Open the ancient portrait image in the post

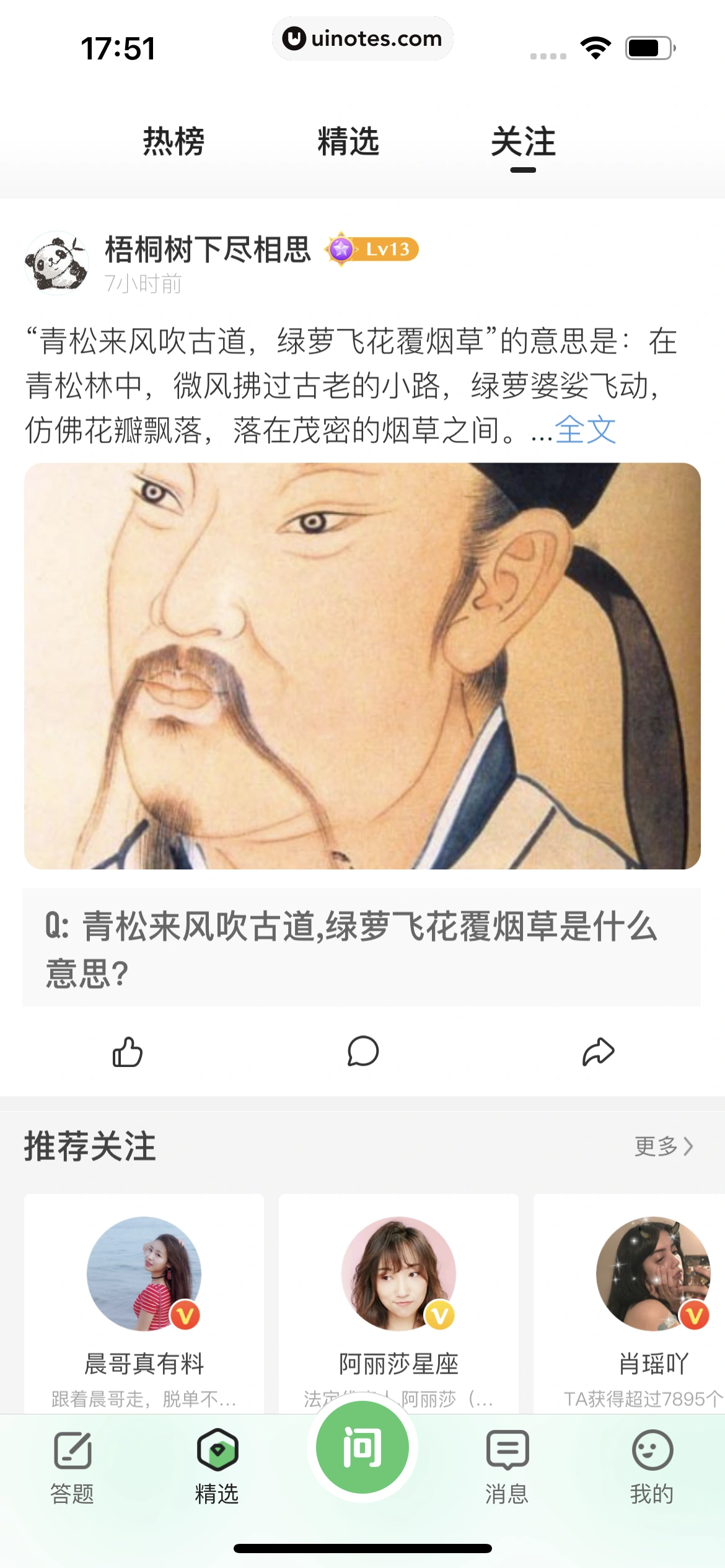(362, 666)
